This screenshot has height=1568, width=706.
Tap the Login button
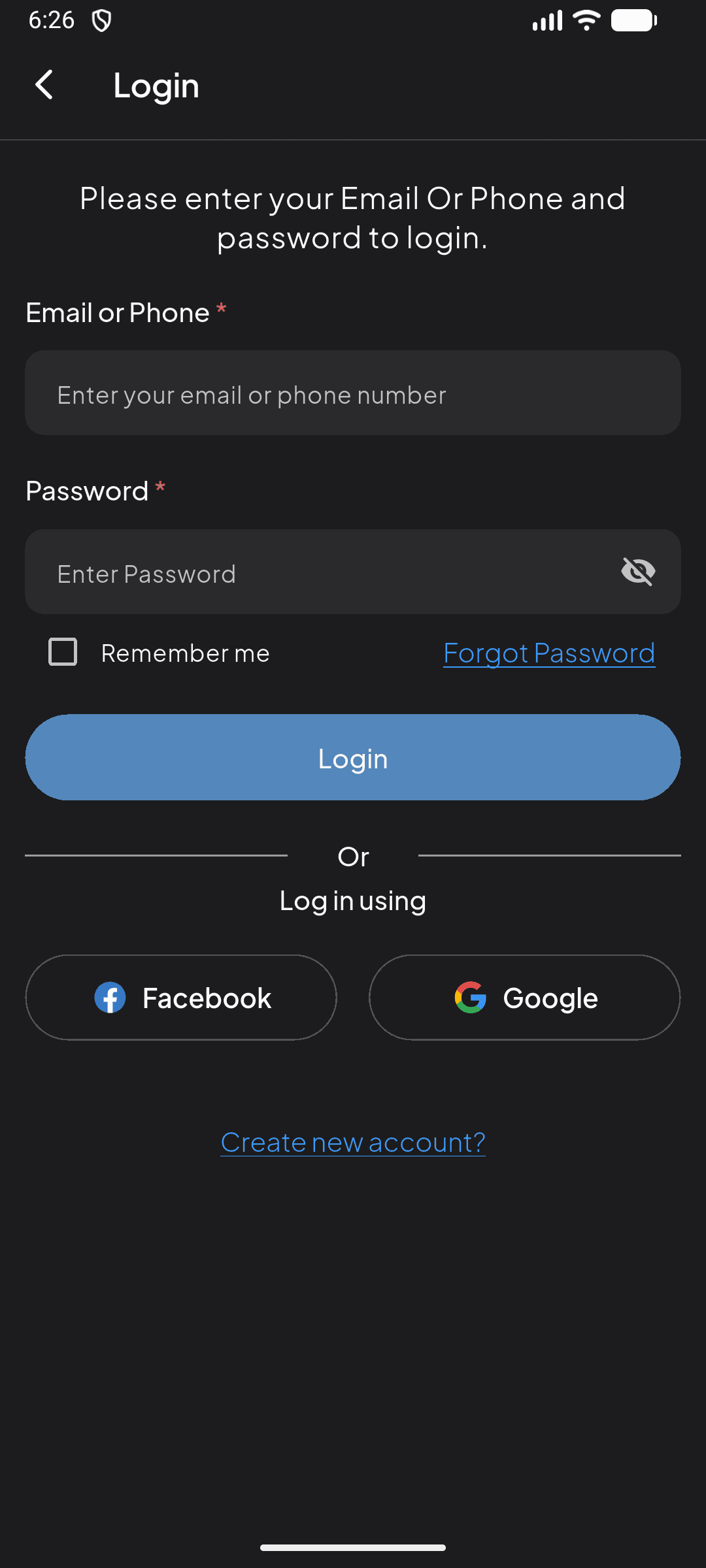point(352,757)
